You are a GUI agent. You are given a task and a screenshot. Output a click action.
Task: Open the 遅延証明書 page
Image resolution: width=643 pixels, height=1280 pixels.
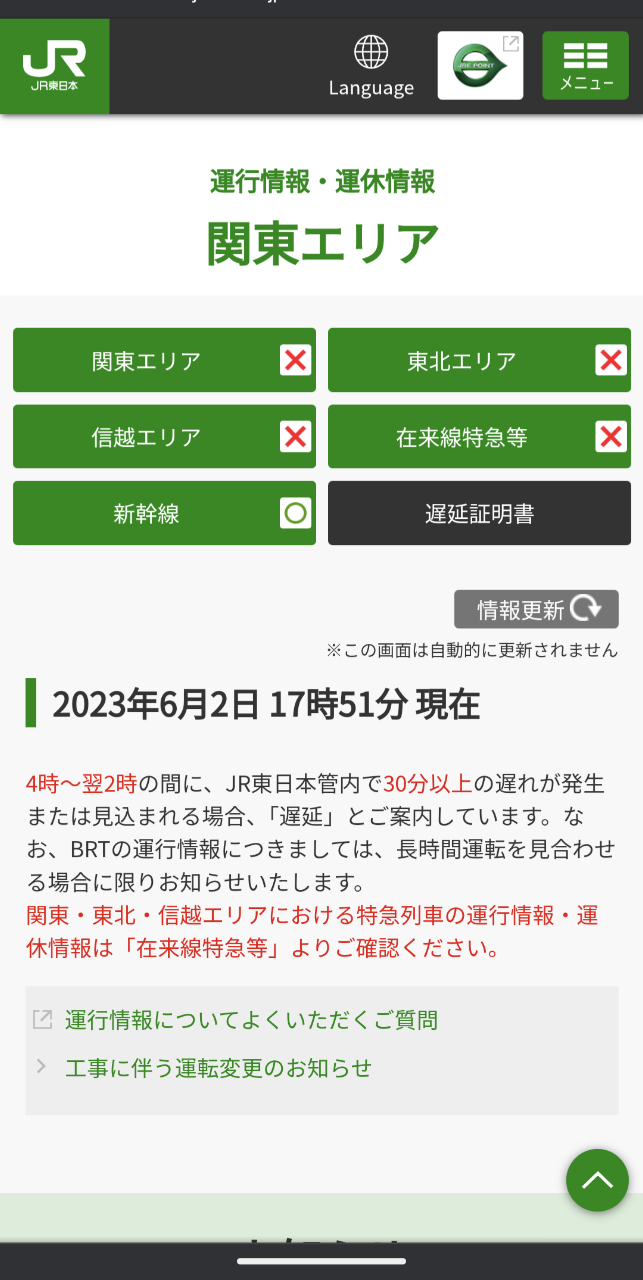pos(479,514)
